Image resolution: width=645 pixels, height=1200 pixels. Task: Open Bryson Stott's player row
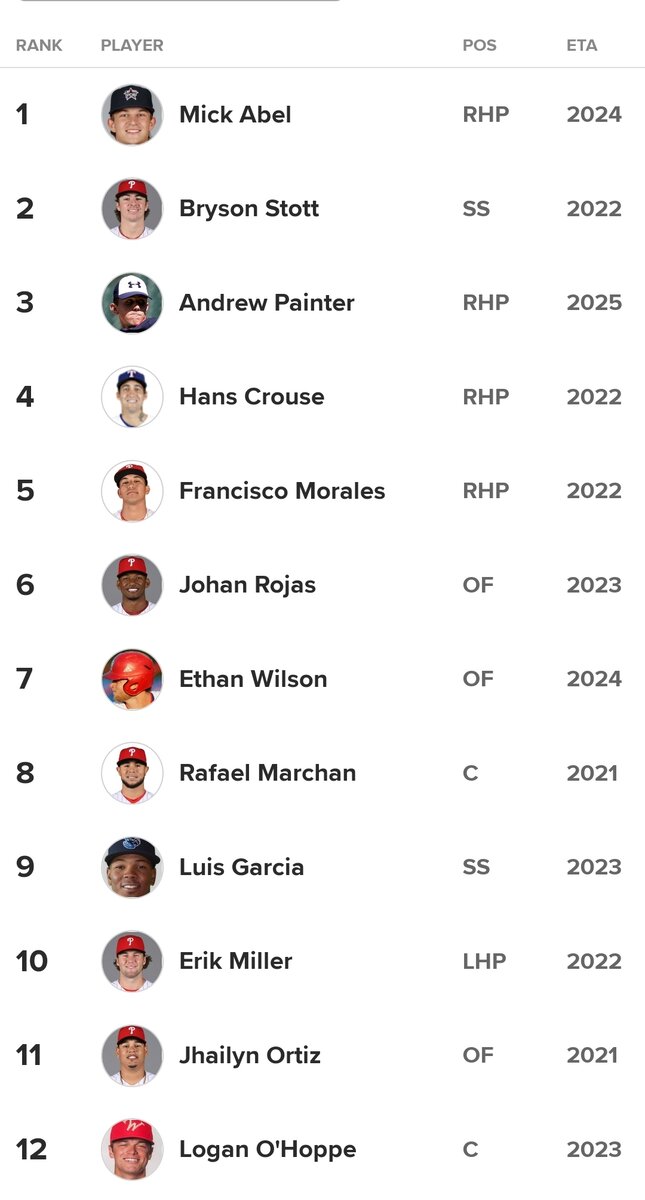pyautogui.click(x=322, y=209)
